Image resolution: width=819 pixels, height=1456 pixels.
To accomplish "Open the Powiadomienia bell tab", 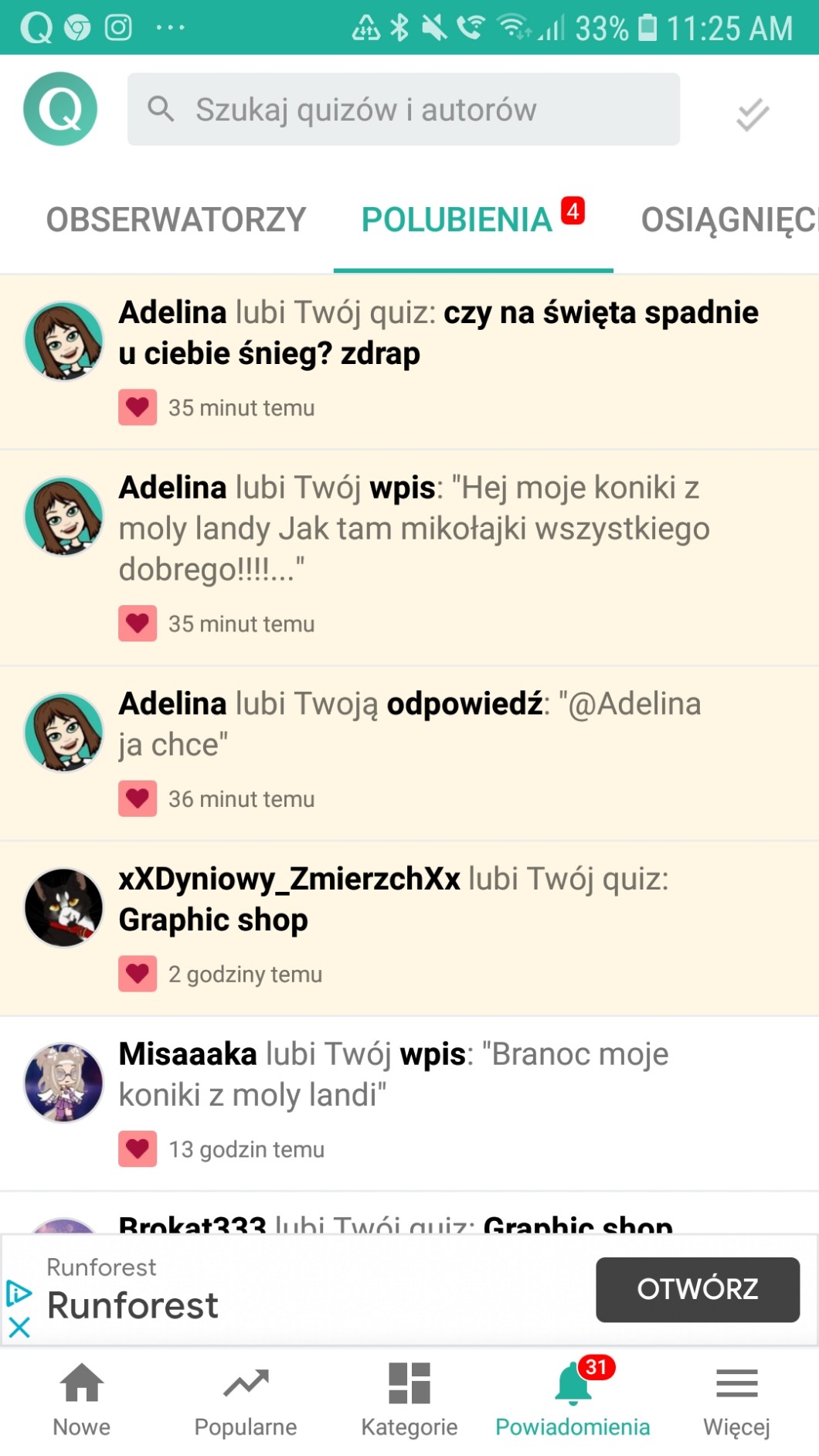I will click(x=573, y=1400).
